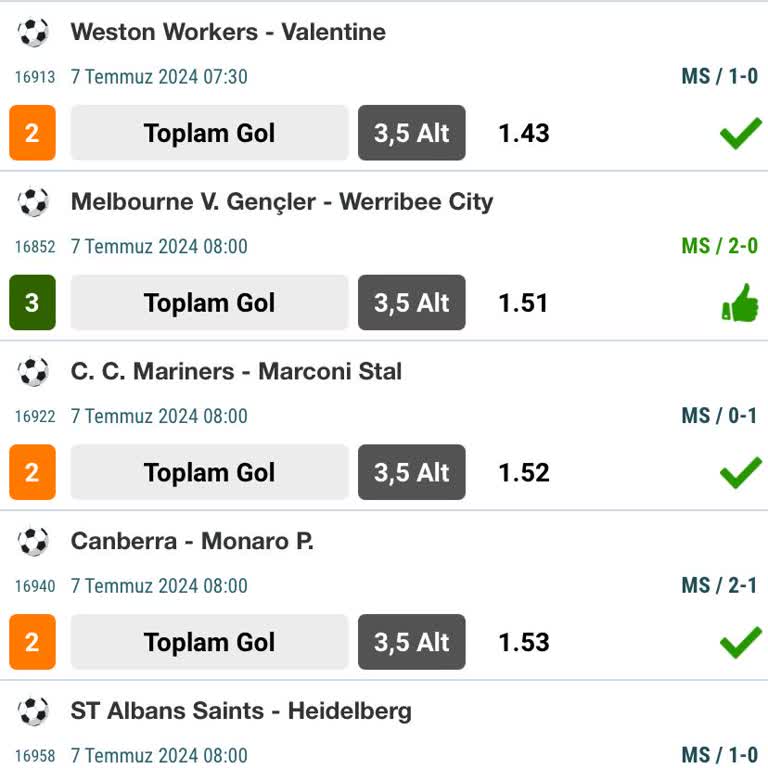Select 3,5 Alt for Melbourne V. Gençler match

pyautogui.click(x=412, y=303)
